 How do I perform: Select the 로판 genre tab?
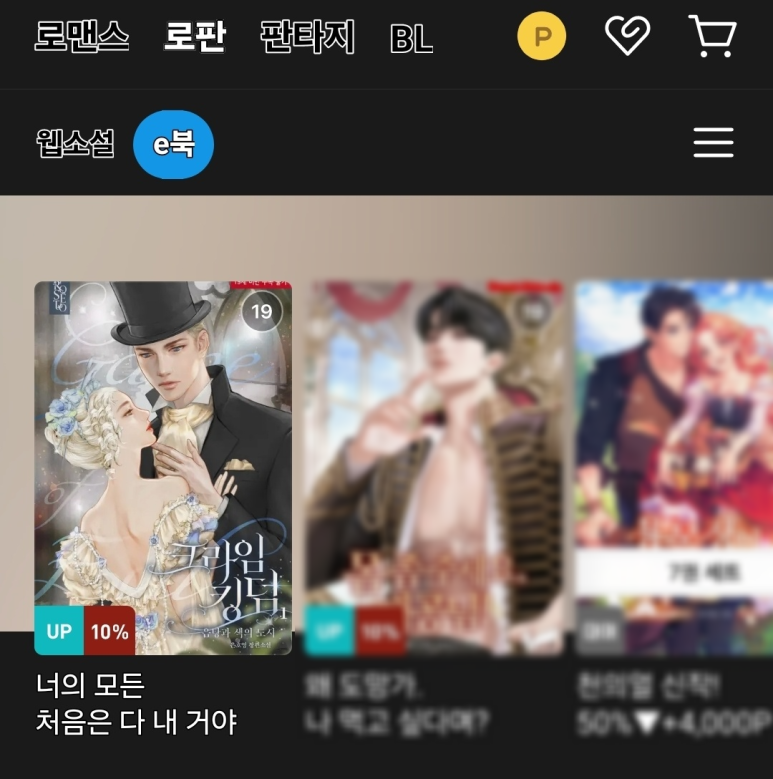(194, 36)
